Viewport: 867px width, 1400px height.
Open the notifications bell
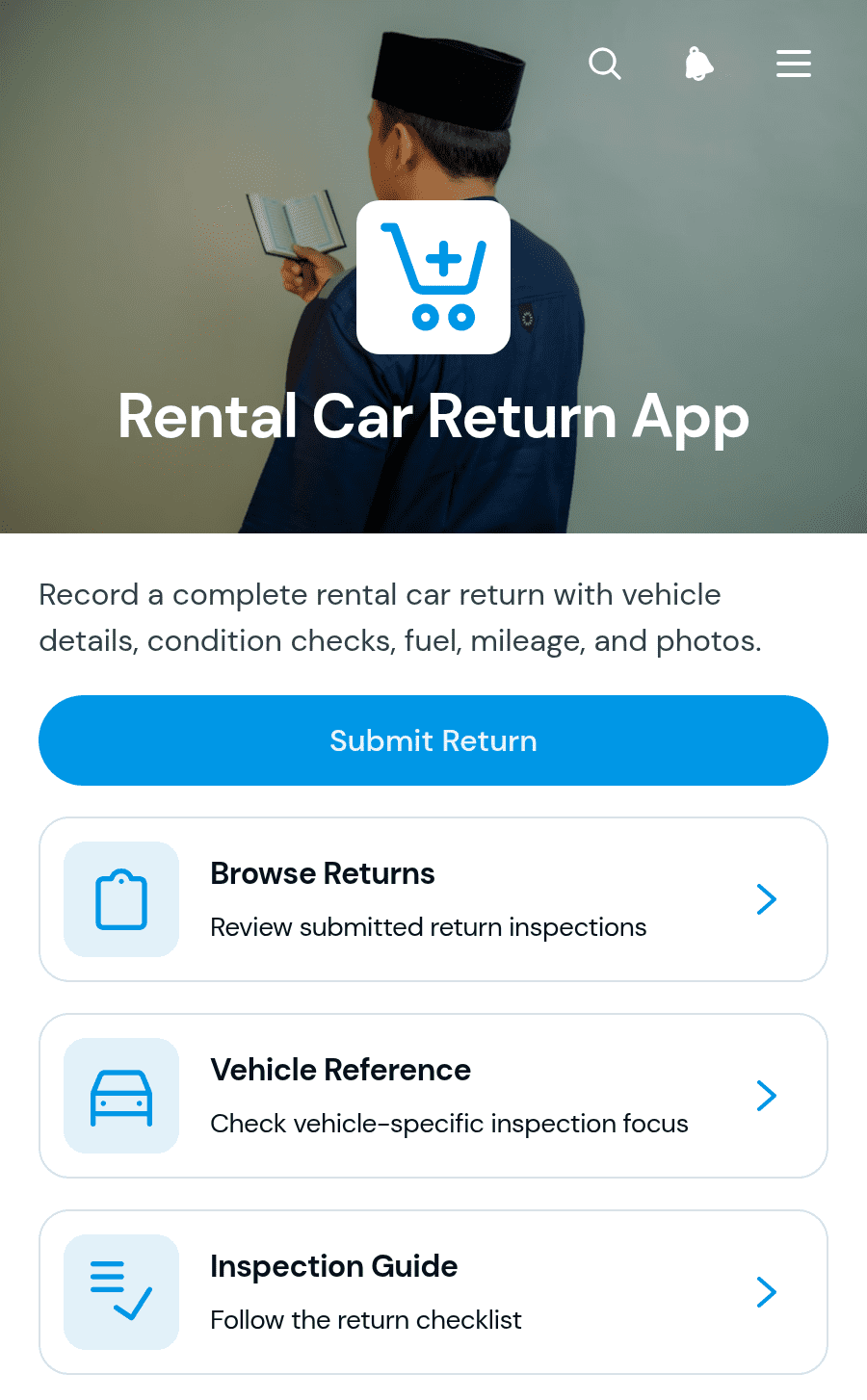click(699, 65)
